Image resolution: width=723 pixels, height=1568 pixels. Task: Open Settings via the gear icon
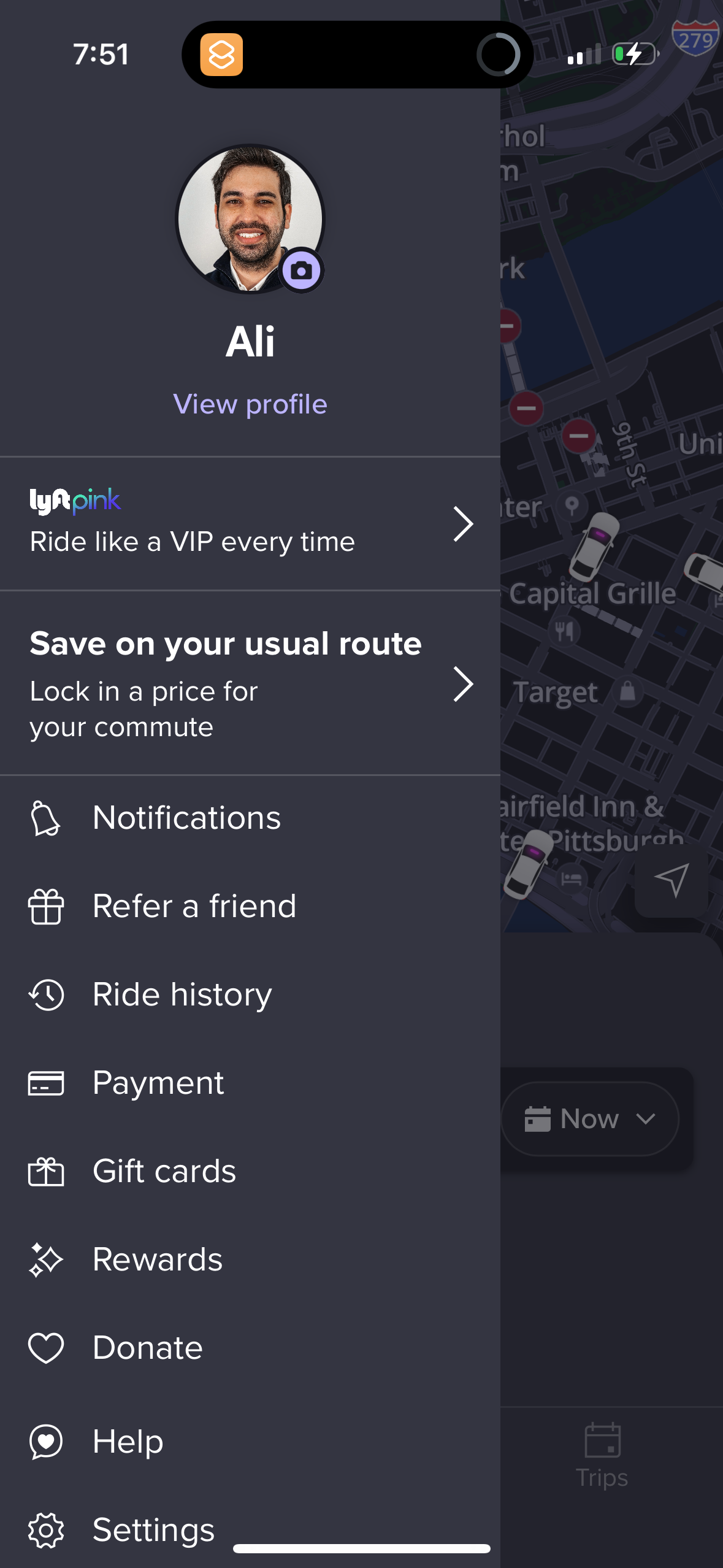[x=45, y=1529]
